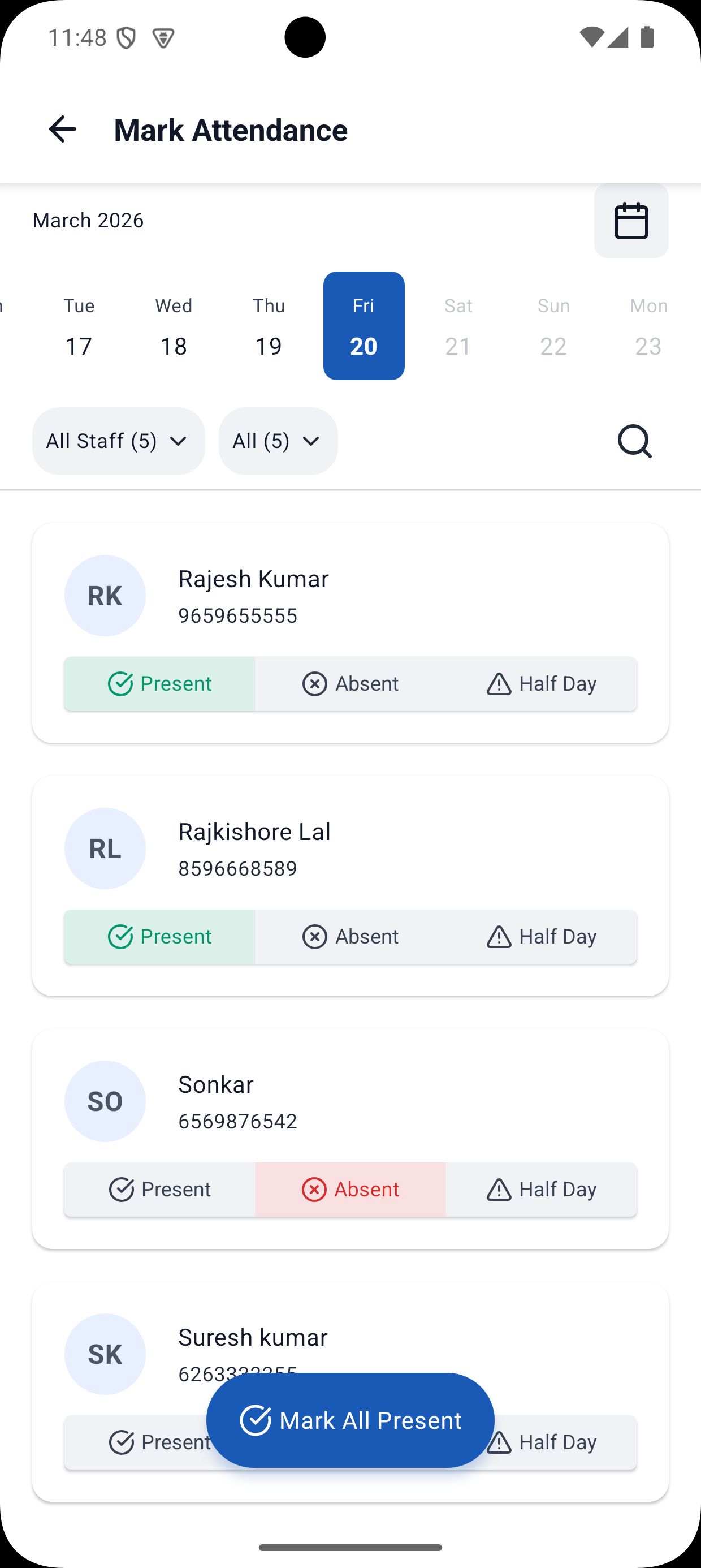Tap the RK avatar circle
Viewport: 701px width, 1568px height.
coord(105,595)
